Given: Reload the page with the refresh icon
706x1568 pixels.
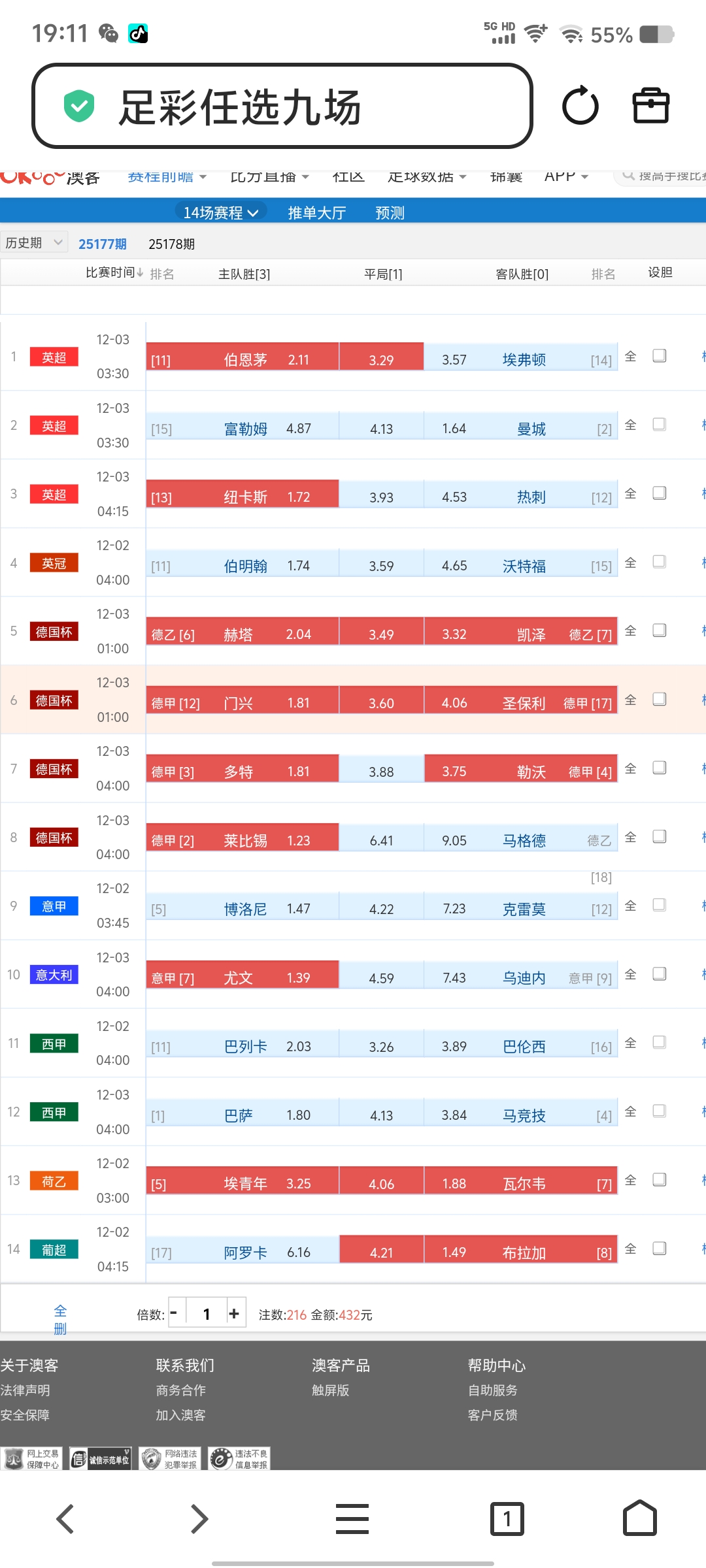Looking at the screenshot, I should click(x=580, y=106).
